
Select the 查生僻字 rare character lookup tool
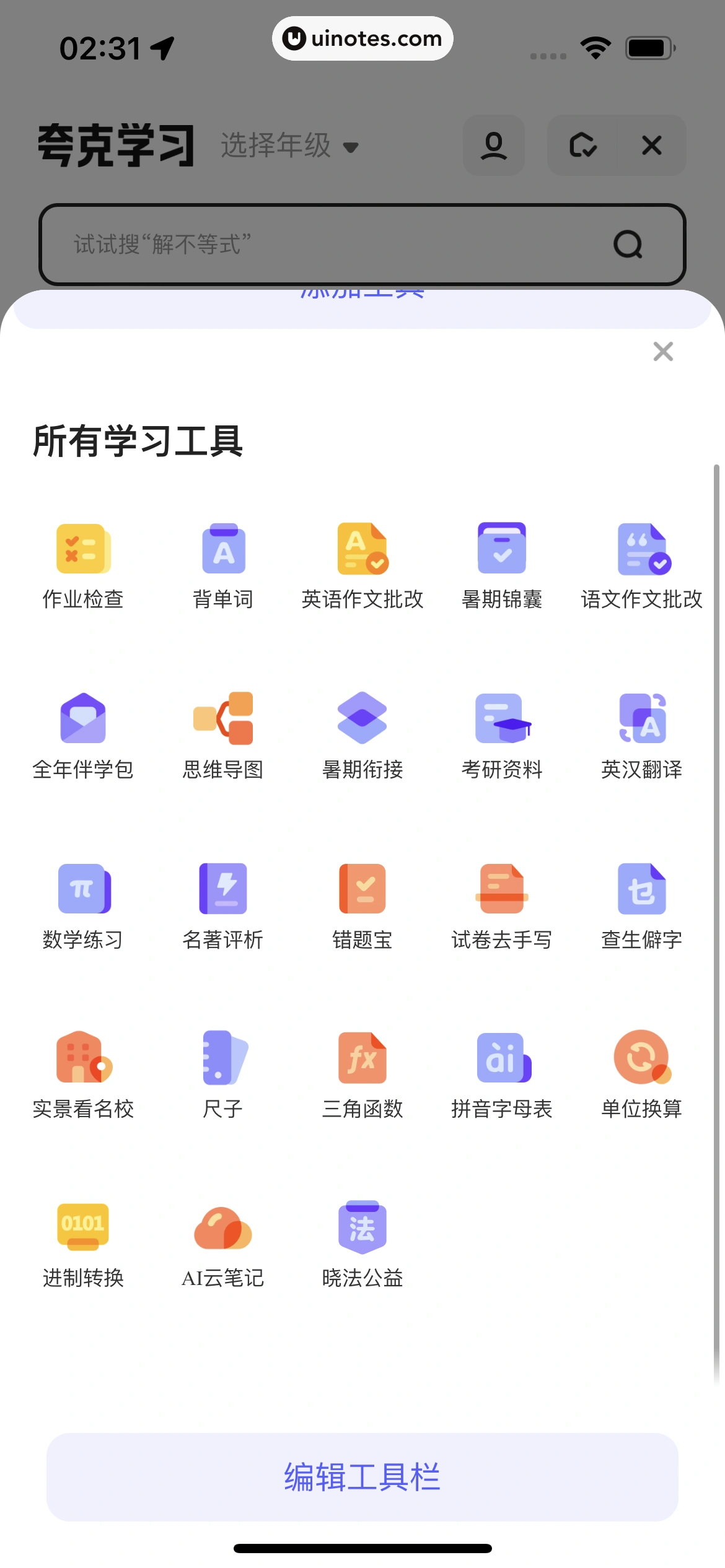click(x=641, y=904)
